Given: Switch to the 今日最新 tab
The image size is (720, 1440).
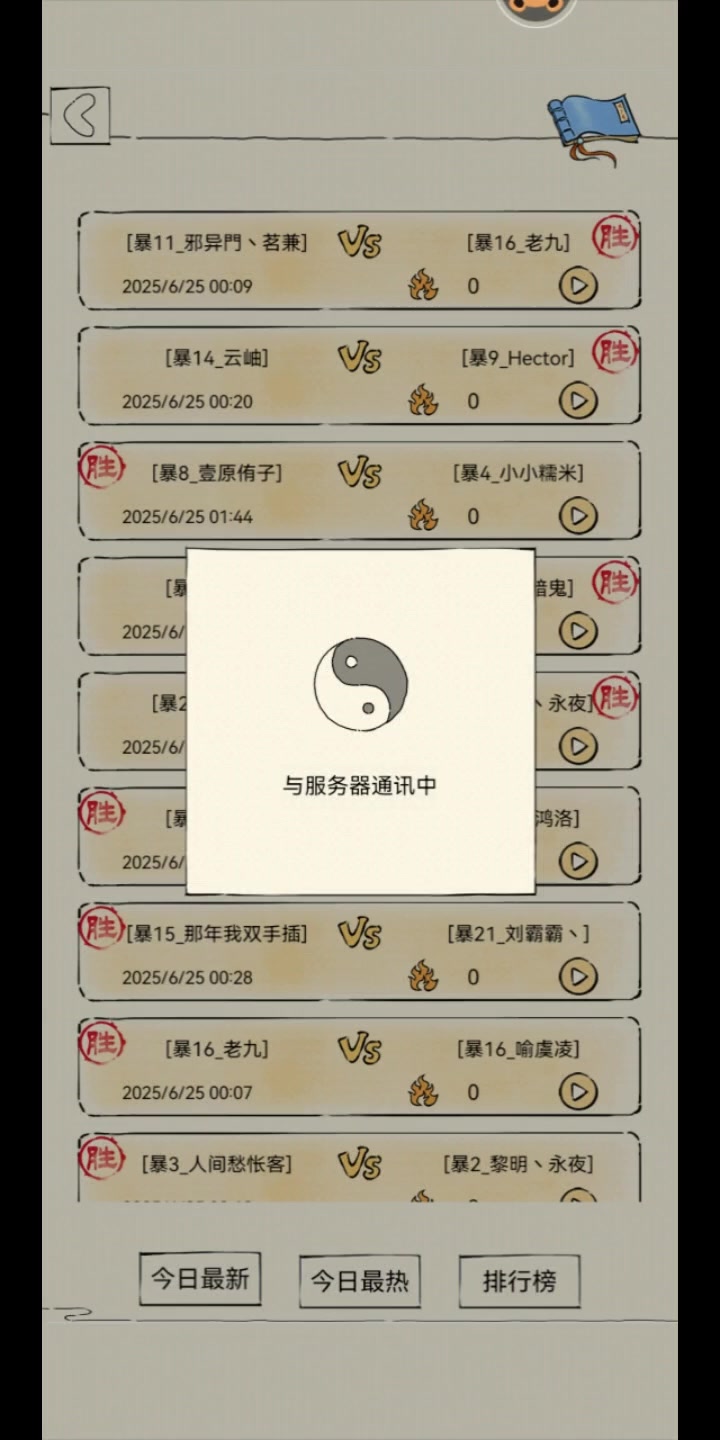Looking at the screenshot, I should click(200, 1279).
